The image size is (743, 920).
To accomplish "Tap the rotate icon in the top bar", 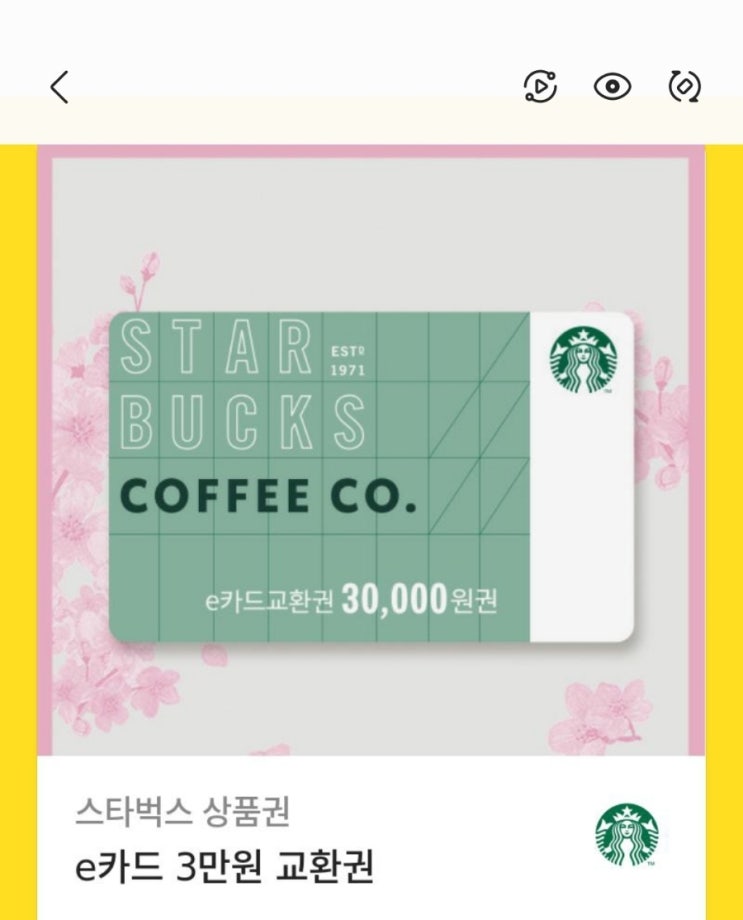I will 684,86.
